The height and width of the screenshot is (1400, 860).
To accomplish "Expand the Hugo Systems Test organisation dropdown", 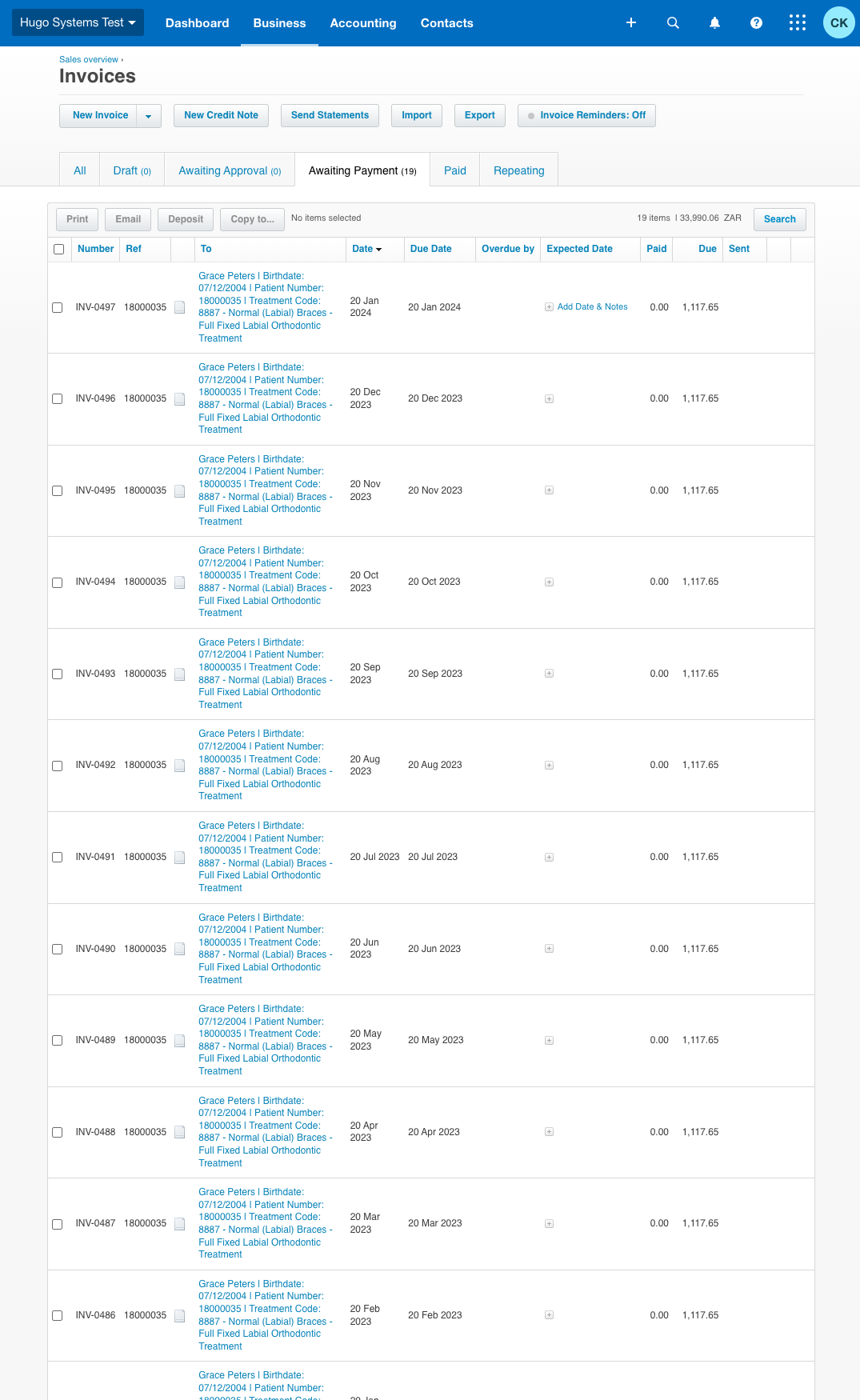I will coord(78,22).
